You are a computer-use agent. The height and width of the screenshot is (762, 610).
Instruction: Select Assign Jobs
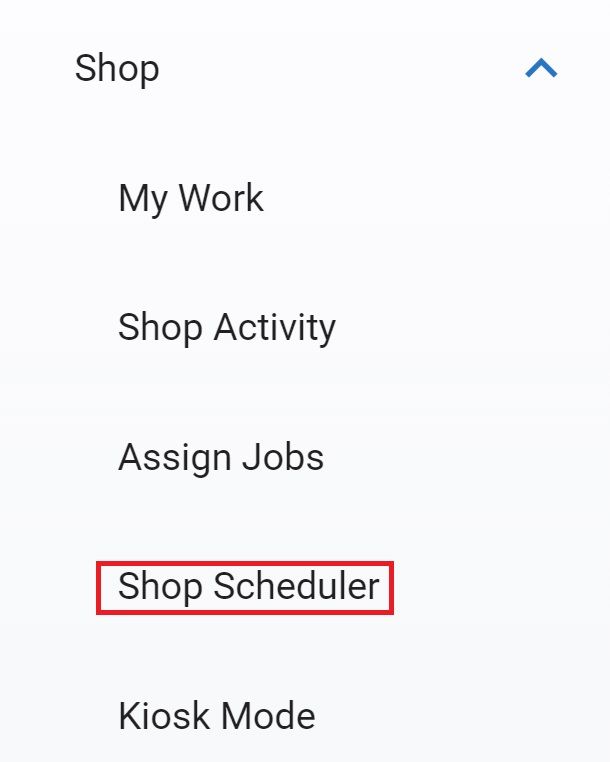pyautogui.click(x=221, y=457)
